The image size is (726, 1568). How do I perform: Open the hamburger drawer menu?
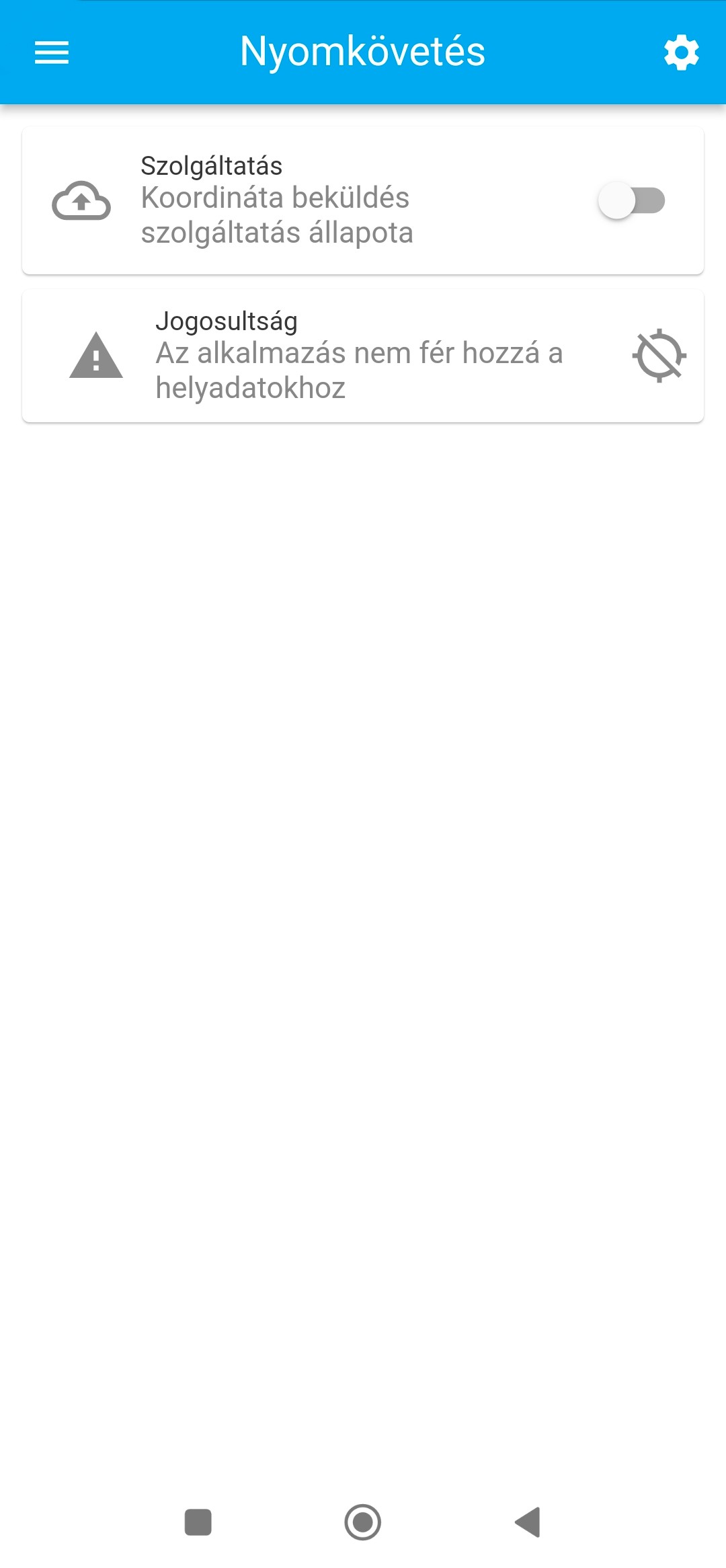(52, 52)
